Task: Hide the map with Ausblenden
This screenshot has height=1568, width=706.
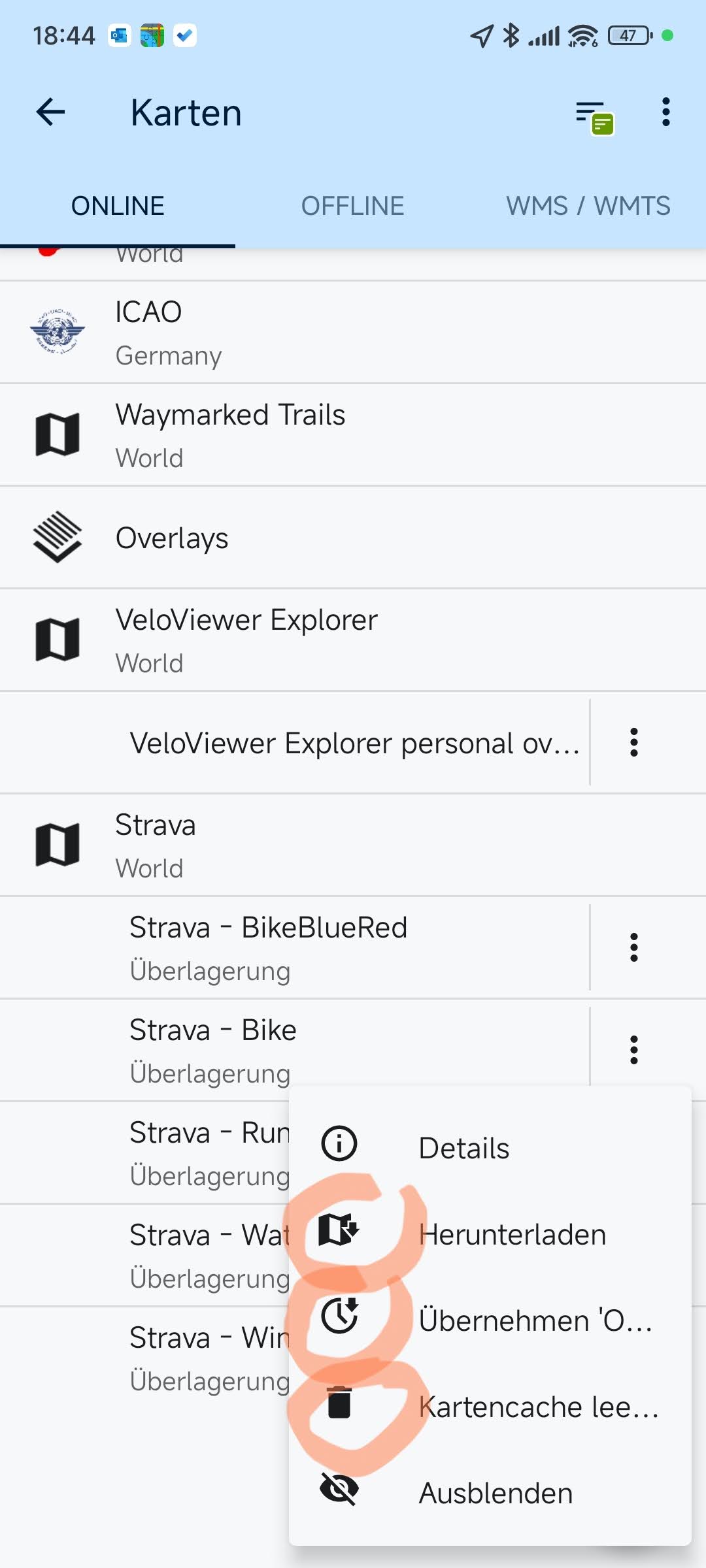Action: click(489, 1493)
